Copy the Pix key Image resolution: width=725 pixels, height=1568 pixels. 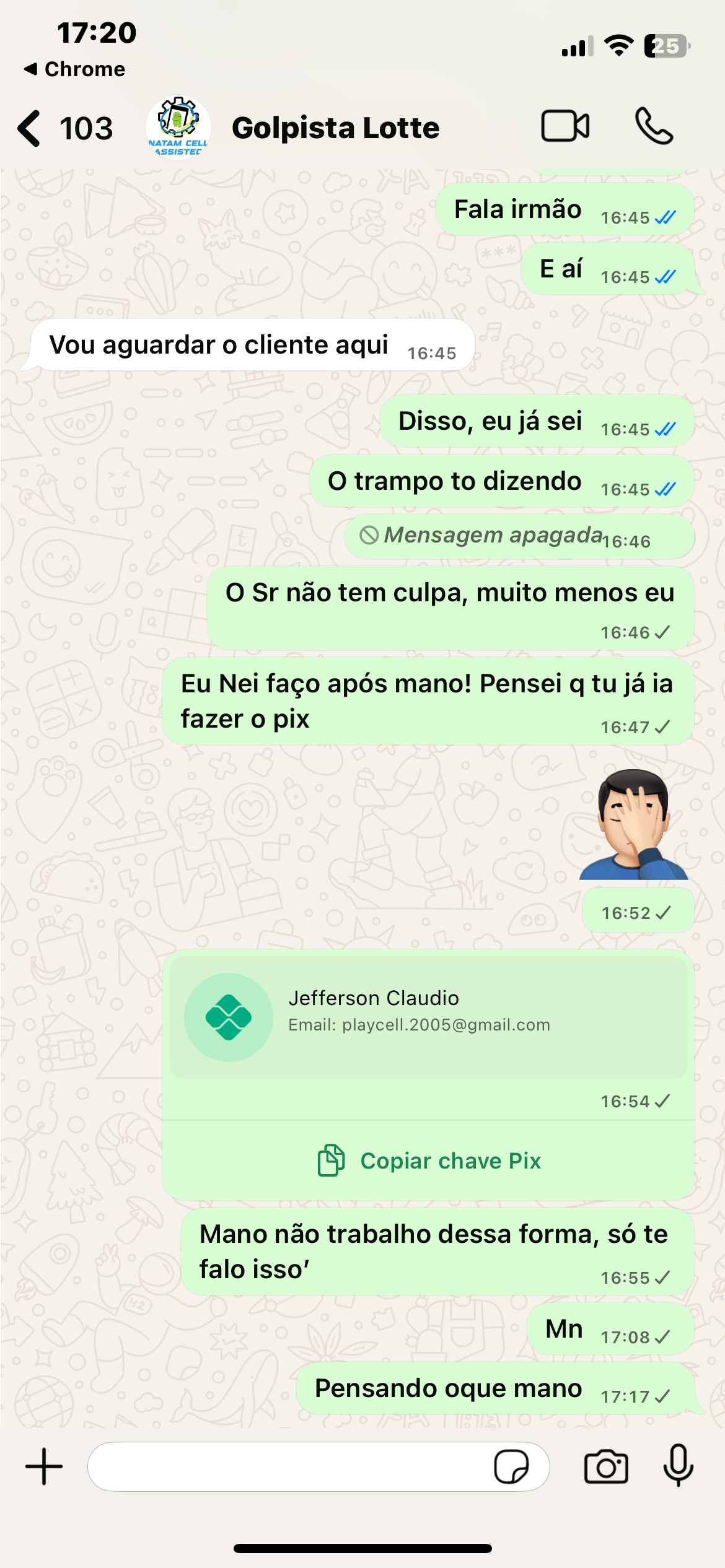(x=429, y=1161)
